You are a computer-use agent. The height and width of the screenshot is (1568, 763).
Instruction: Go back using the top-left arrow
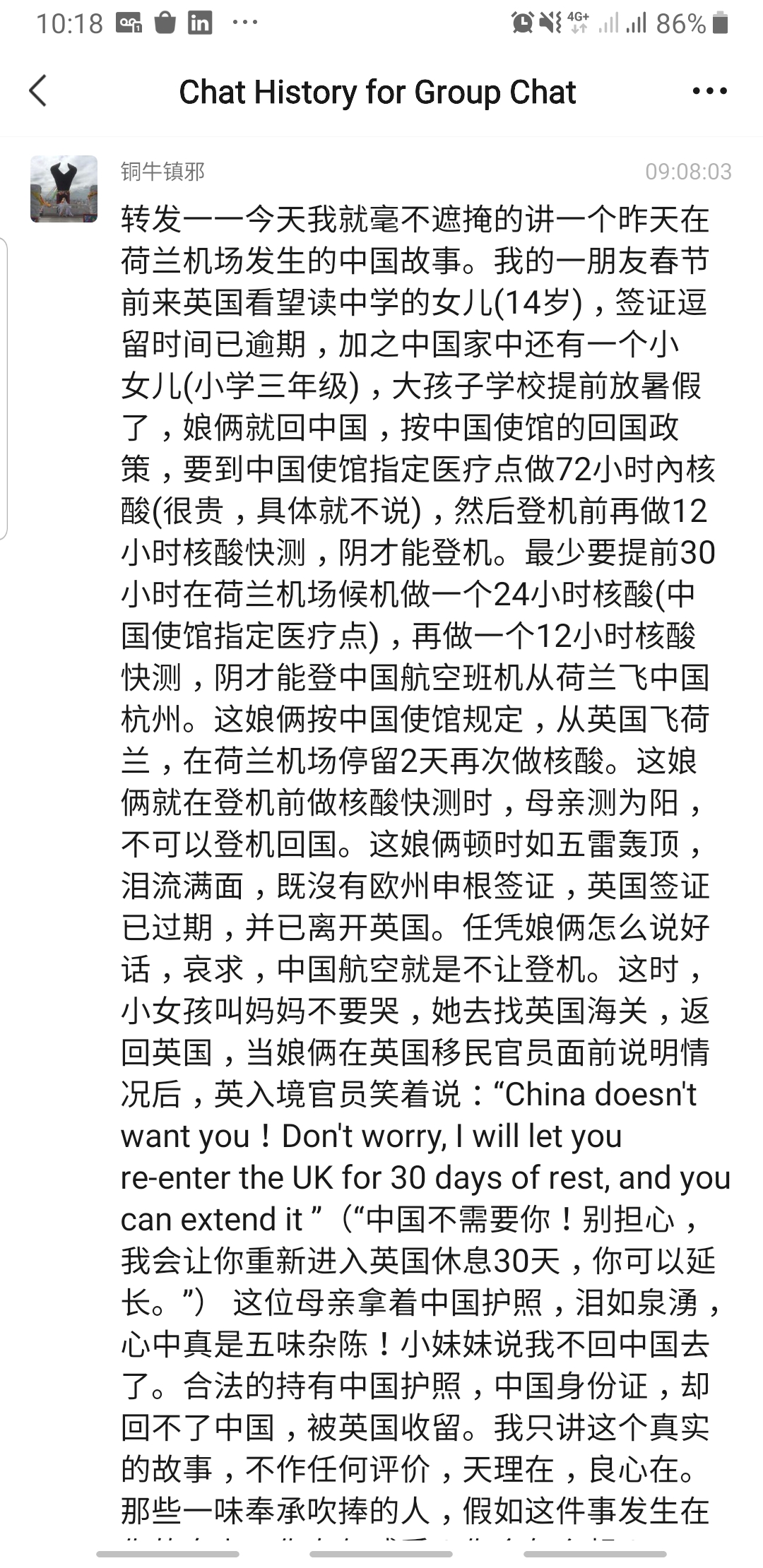coord(38,91)
